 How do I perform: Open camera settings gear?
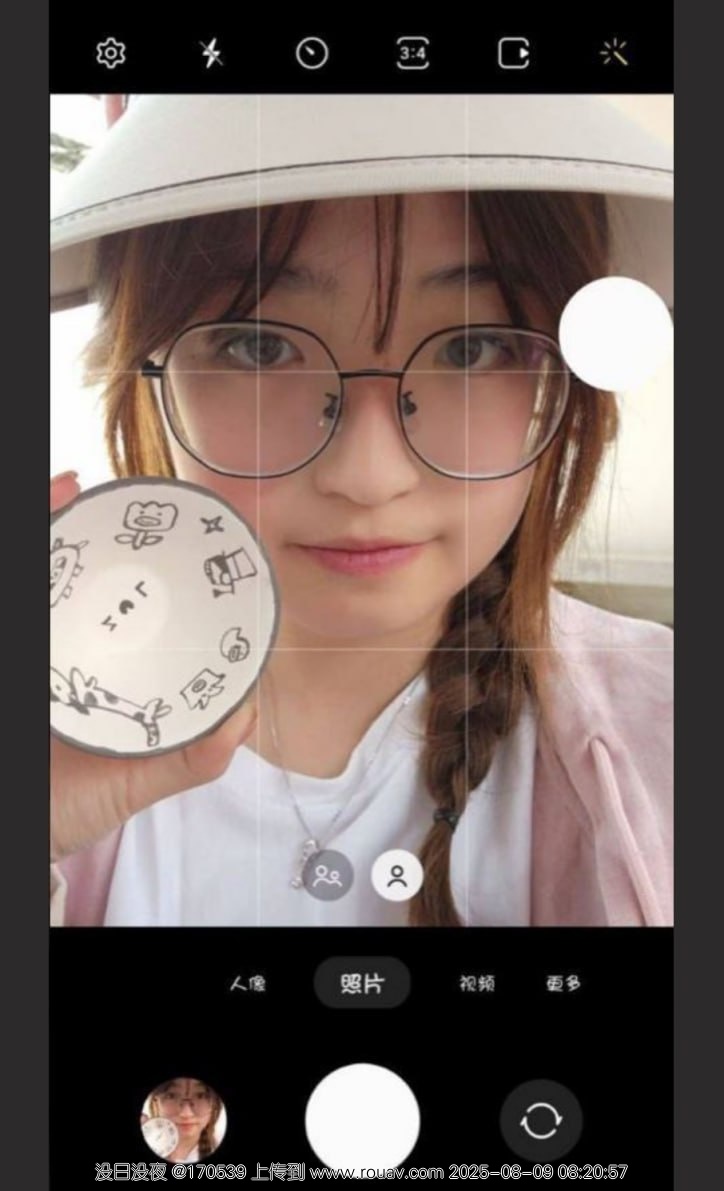110,53
